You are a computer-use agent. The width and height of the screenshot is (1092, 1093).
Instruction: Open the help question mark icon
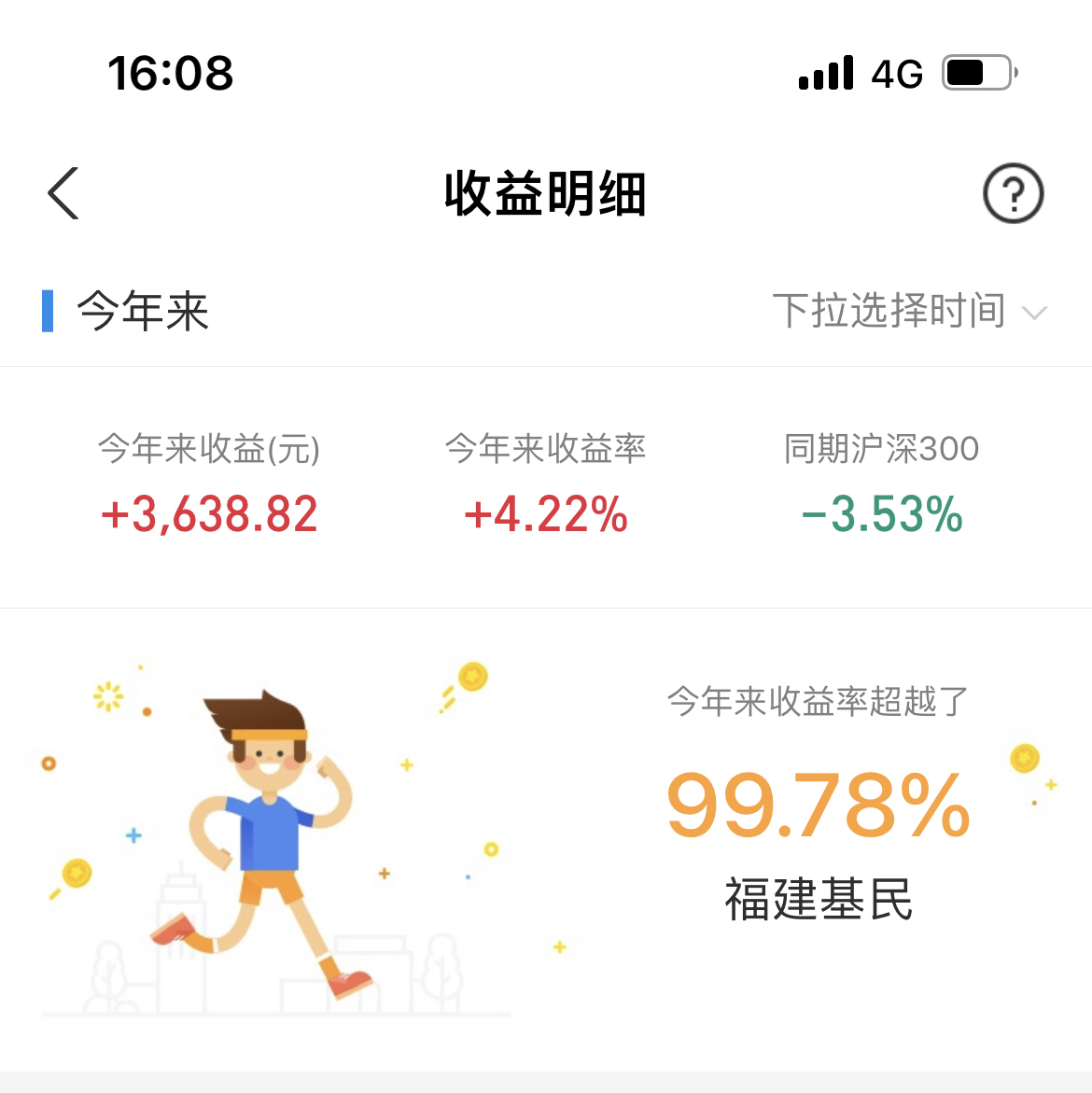(x=1013, y=193)
